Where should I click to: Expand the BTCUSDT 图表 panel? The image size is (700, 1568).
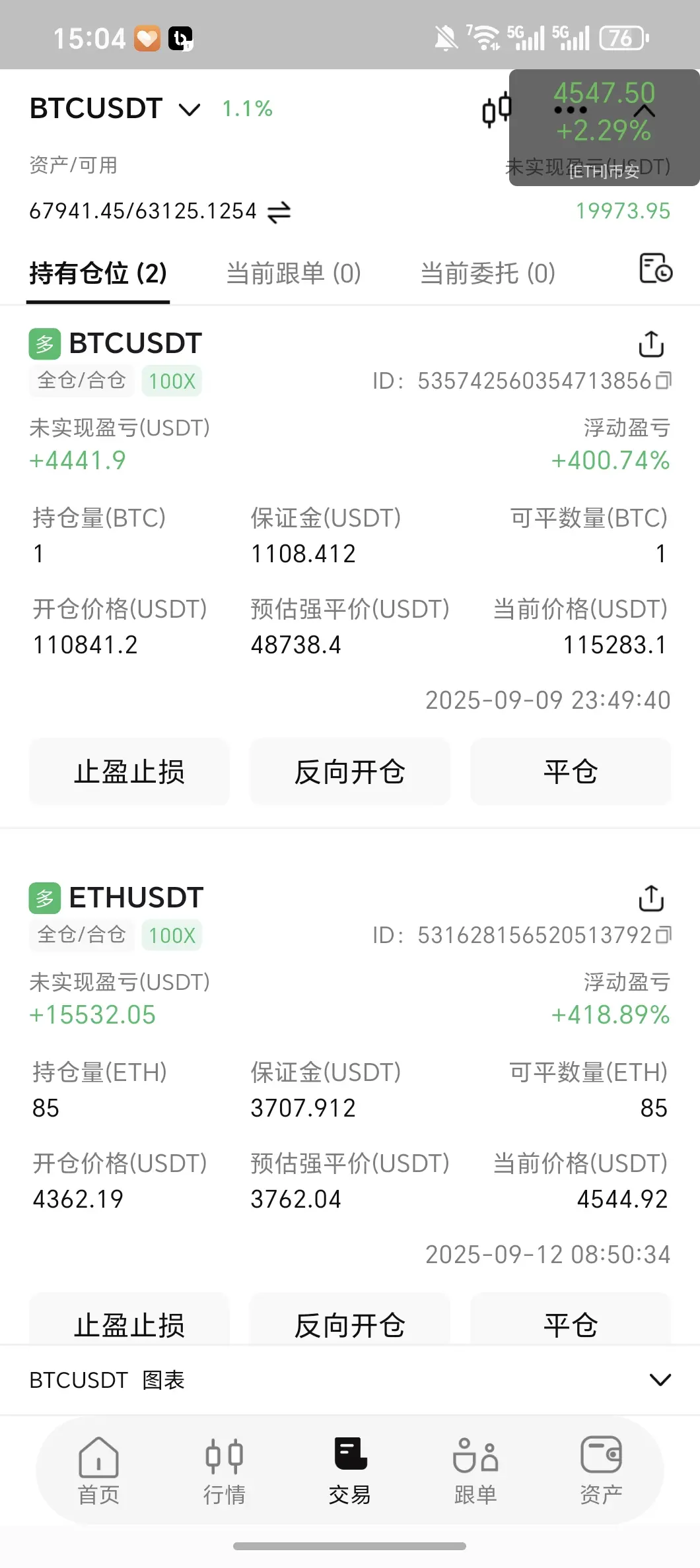click(x=660, y=1380)
